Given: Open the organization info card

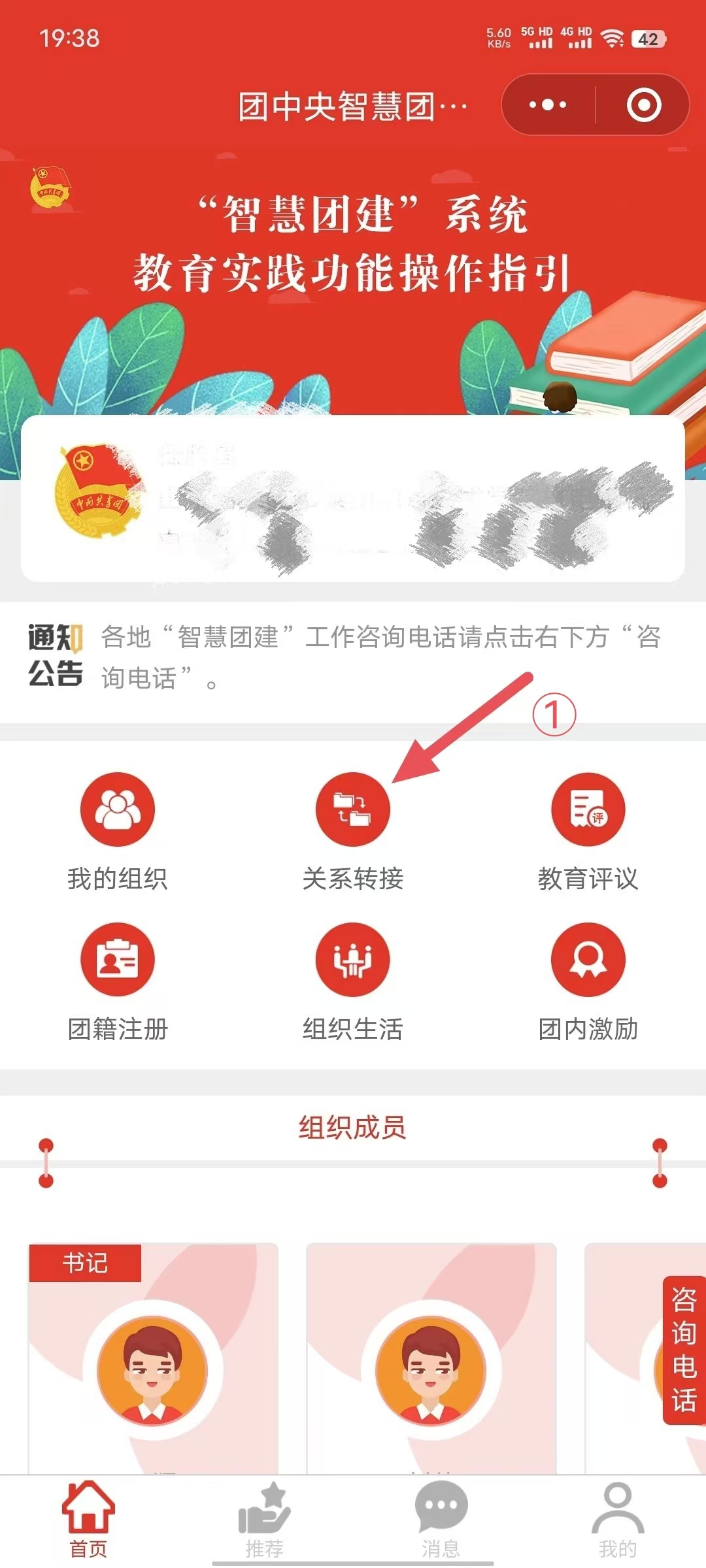Looking at the screenshot, I should 353,498.
